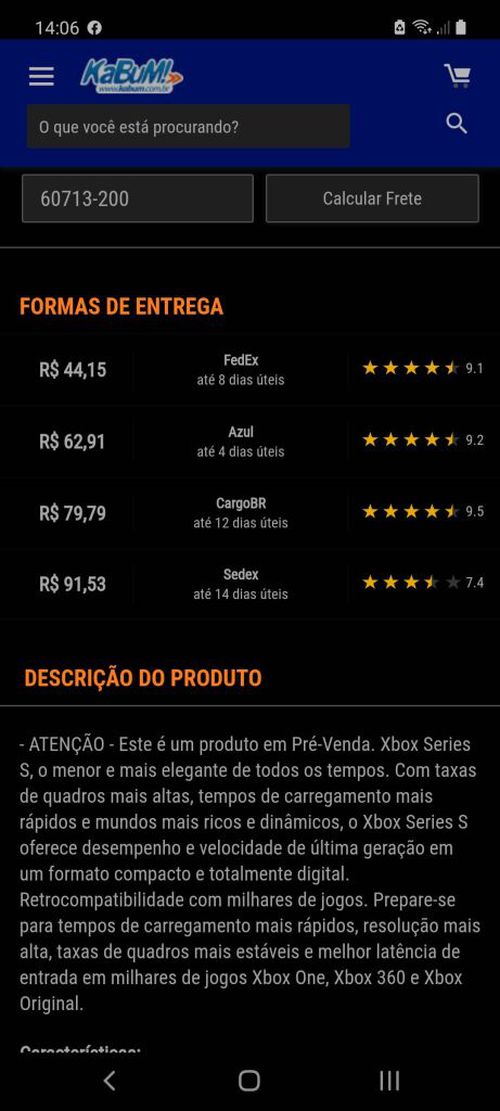This screenshot has width=500, height=1111.
Task: Tap the Calcular Frete button
Action: click(373, 198)
